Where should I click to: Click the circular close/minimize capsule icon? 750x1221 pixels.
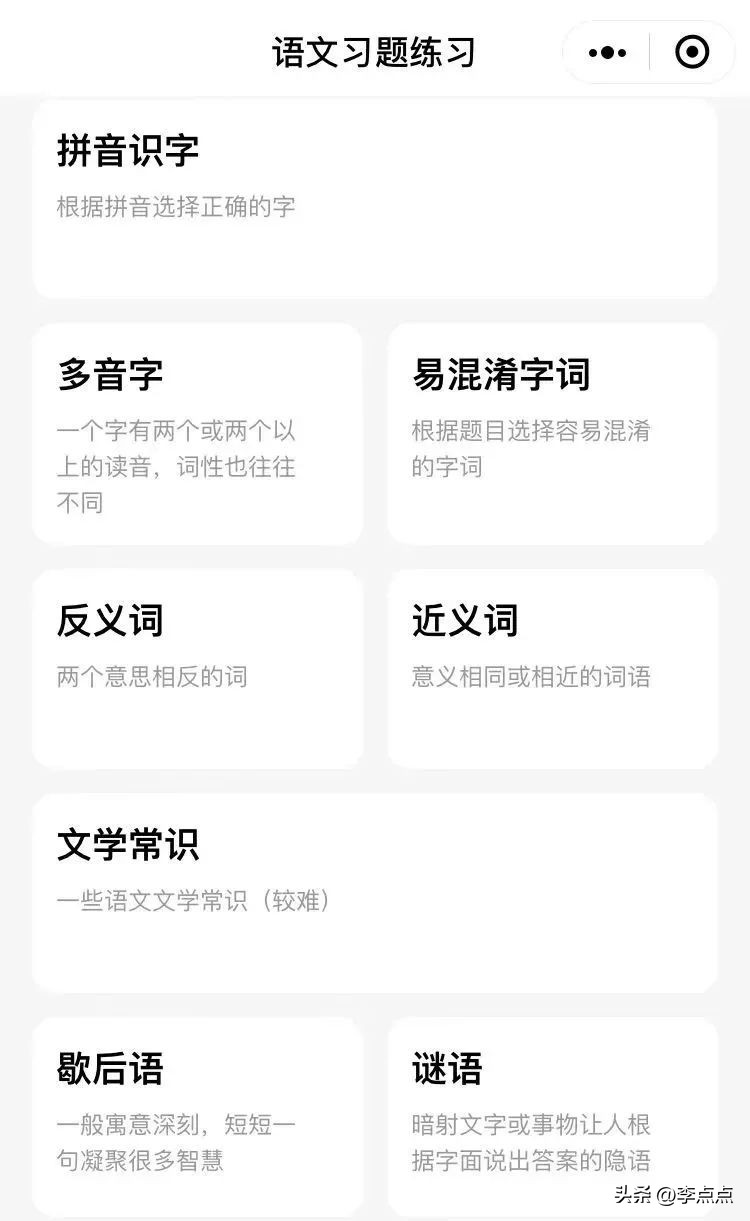coord(692,51)
